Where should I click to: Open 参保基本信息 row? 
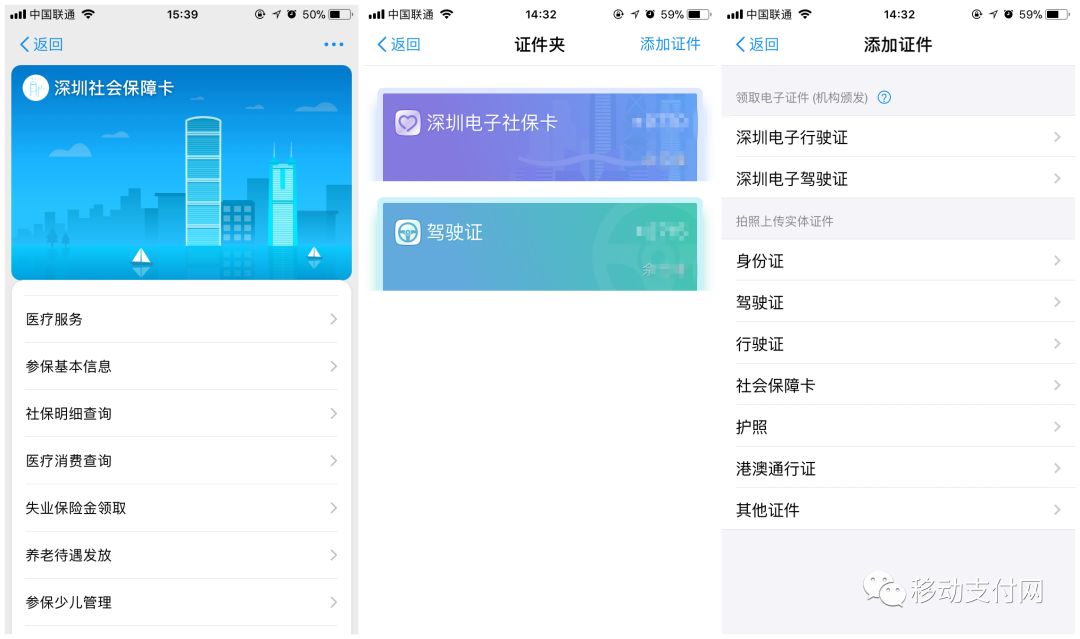[x=180, y=366]
